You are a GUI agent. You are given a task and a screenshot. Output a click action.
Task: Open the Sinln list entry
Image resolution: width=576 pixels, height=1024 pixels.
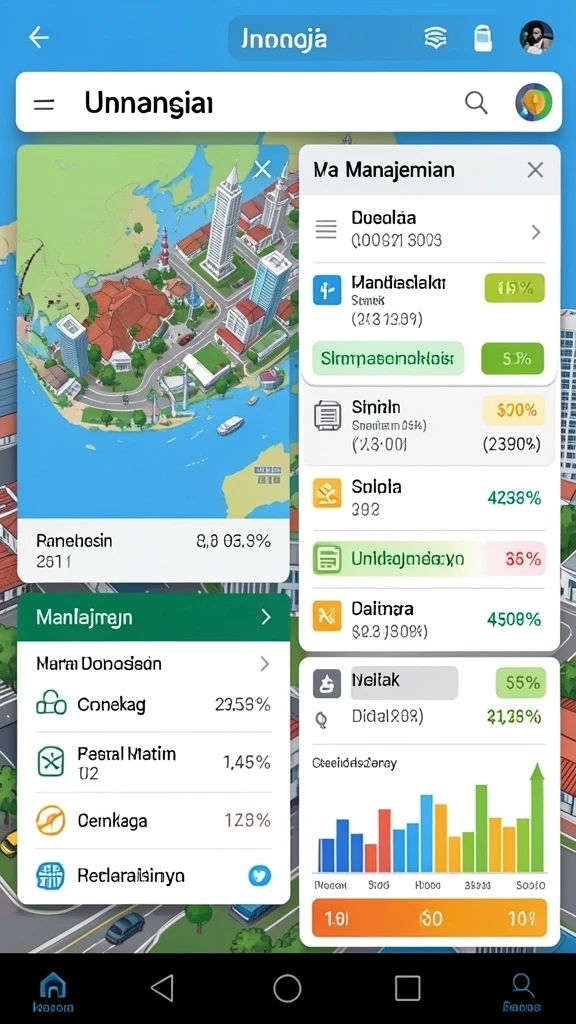tap(429, 426)
